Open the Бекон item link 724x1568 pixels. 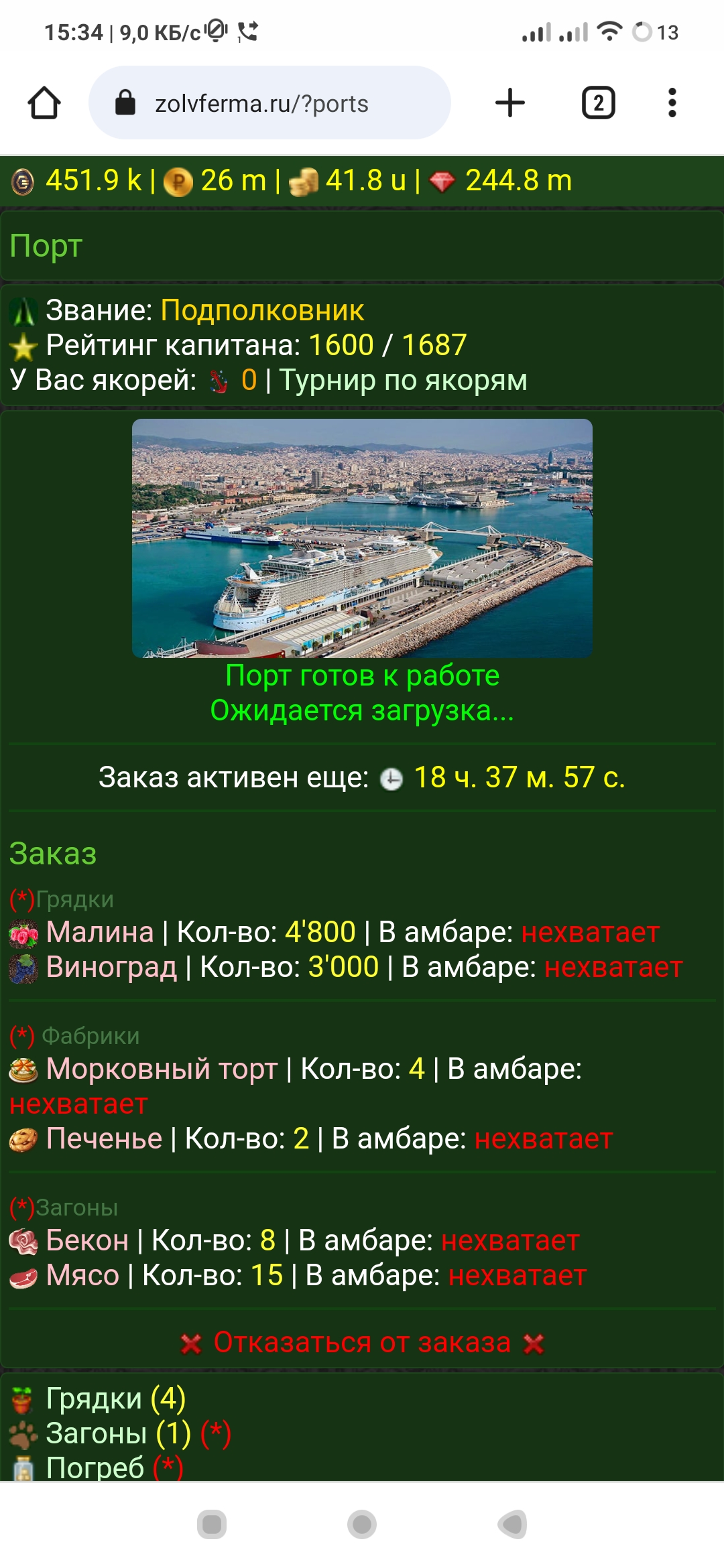[x=87, y=1240]
